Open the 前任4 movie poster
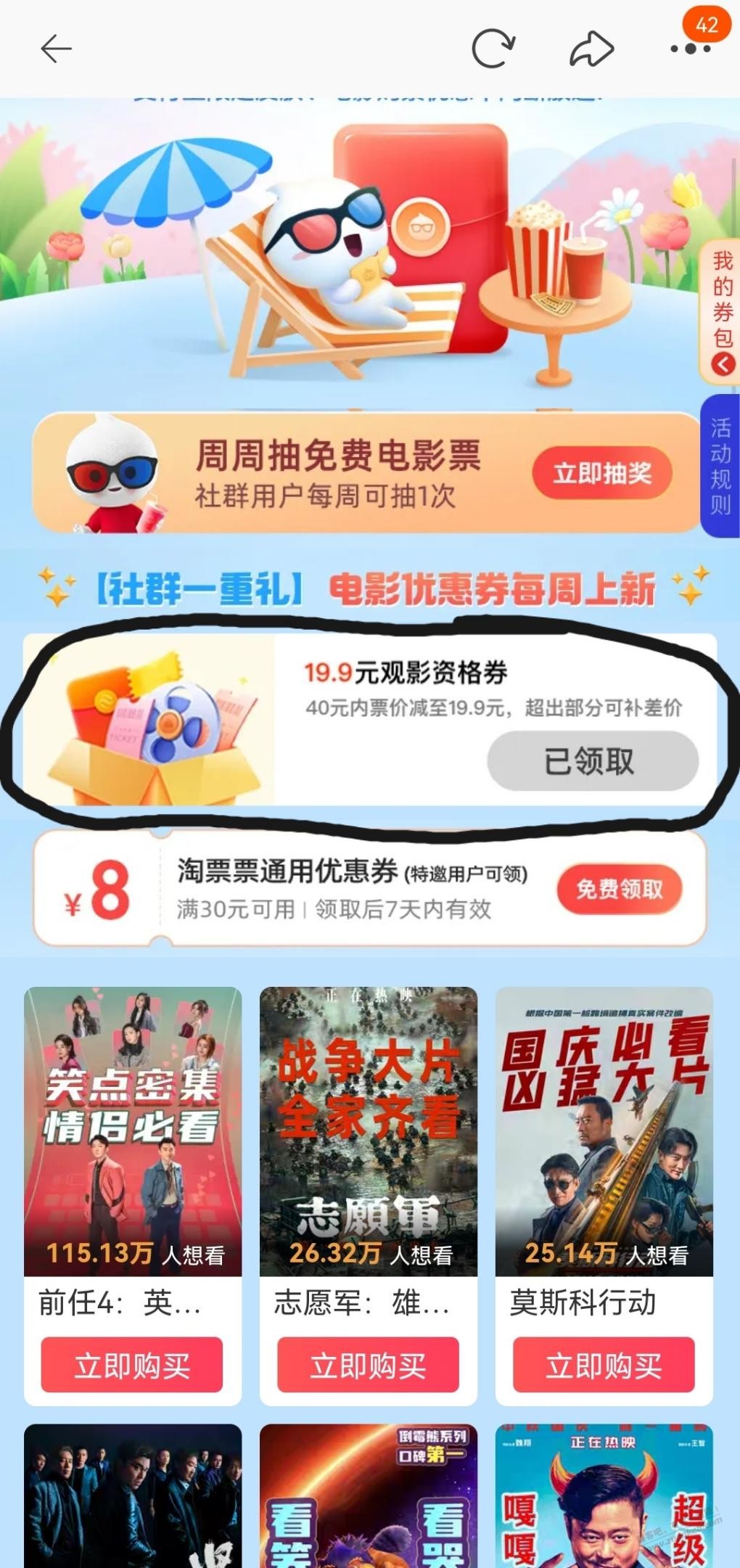 [x=133, y=1130]
